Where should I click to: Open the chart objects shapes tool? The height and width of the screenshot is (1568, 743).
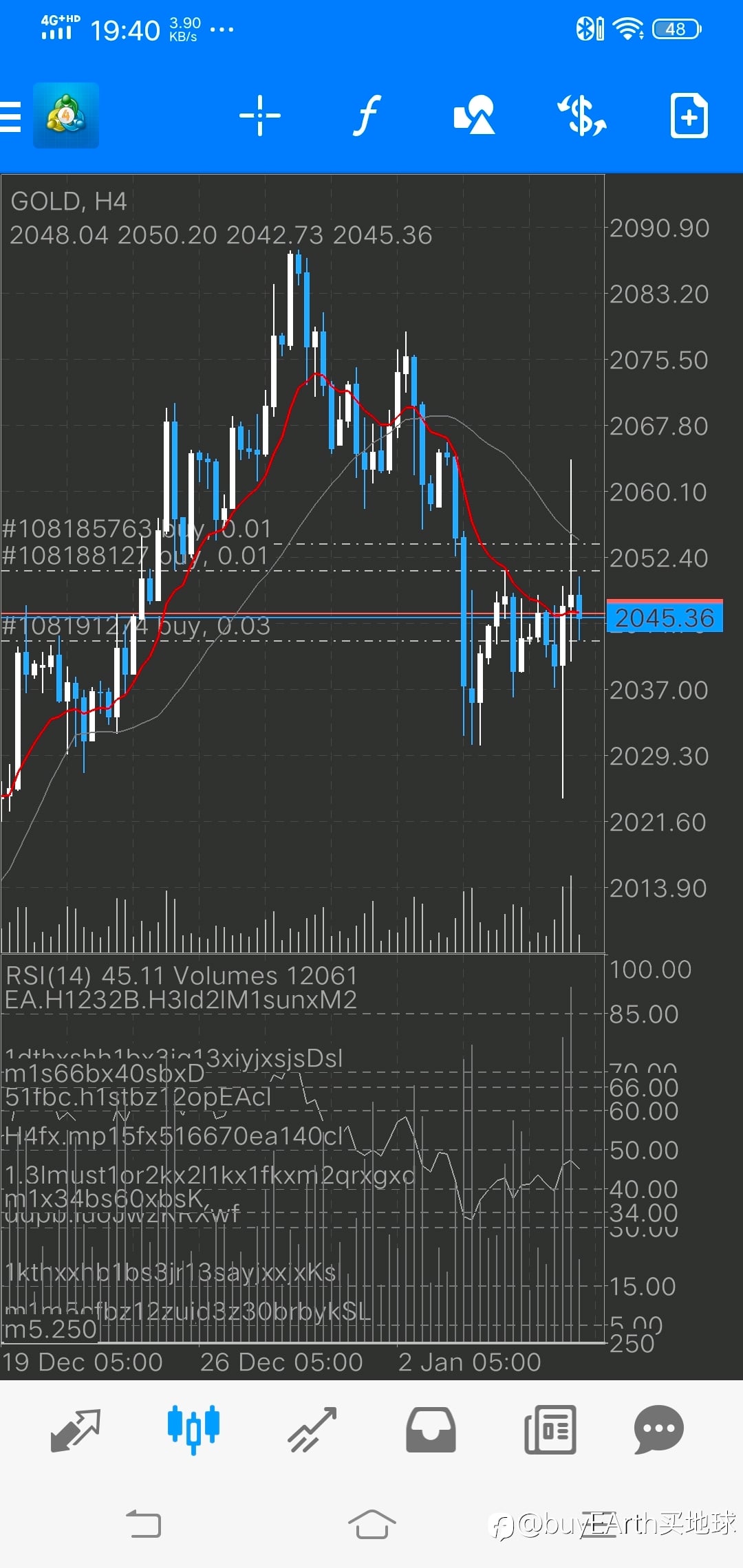pyautogui.click(x=474, y=116)
